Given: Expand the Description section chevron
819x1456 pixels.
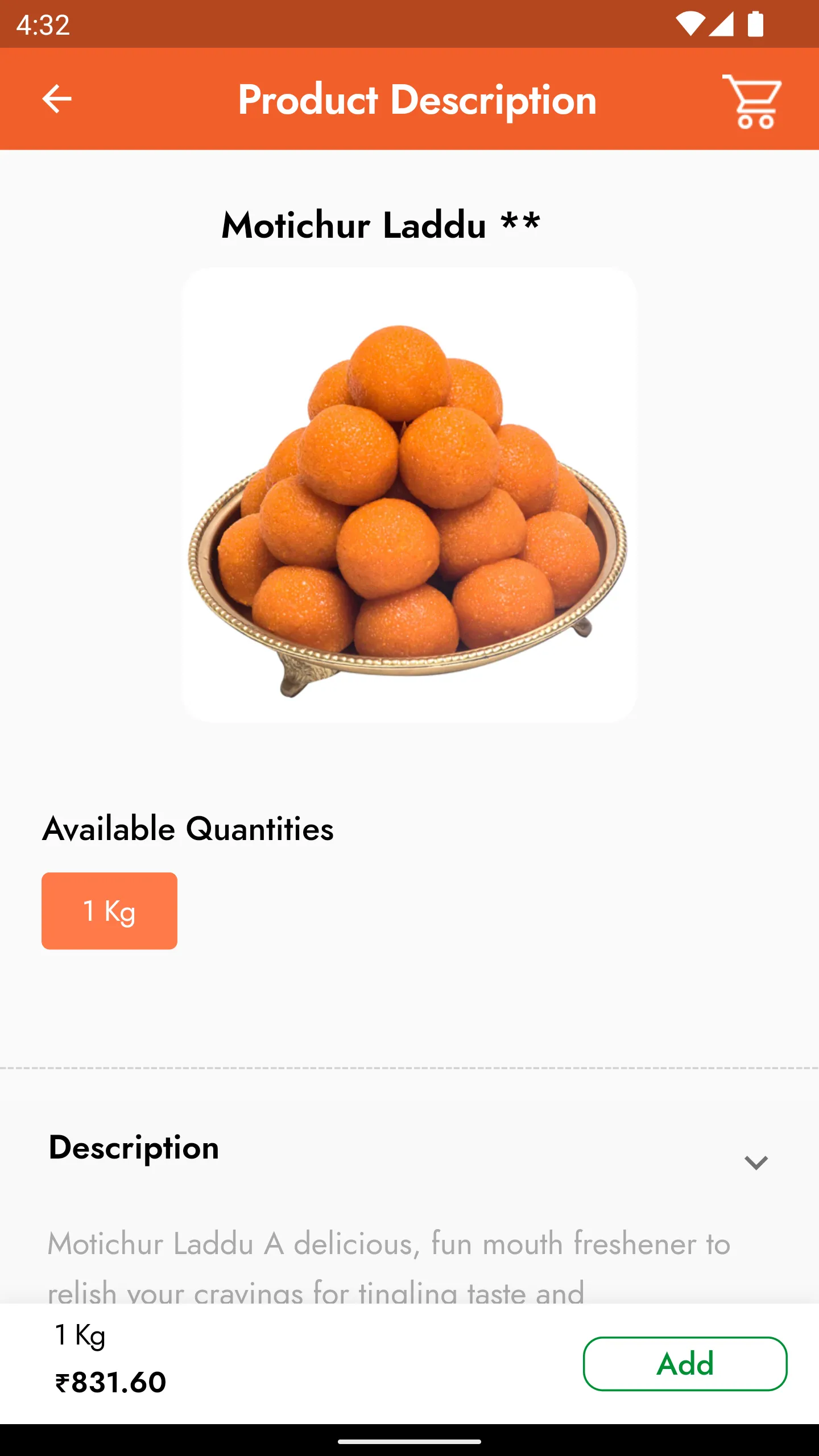Looking at the screenshot, I should pos(756,1163).
